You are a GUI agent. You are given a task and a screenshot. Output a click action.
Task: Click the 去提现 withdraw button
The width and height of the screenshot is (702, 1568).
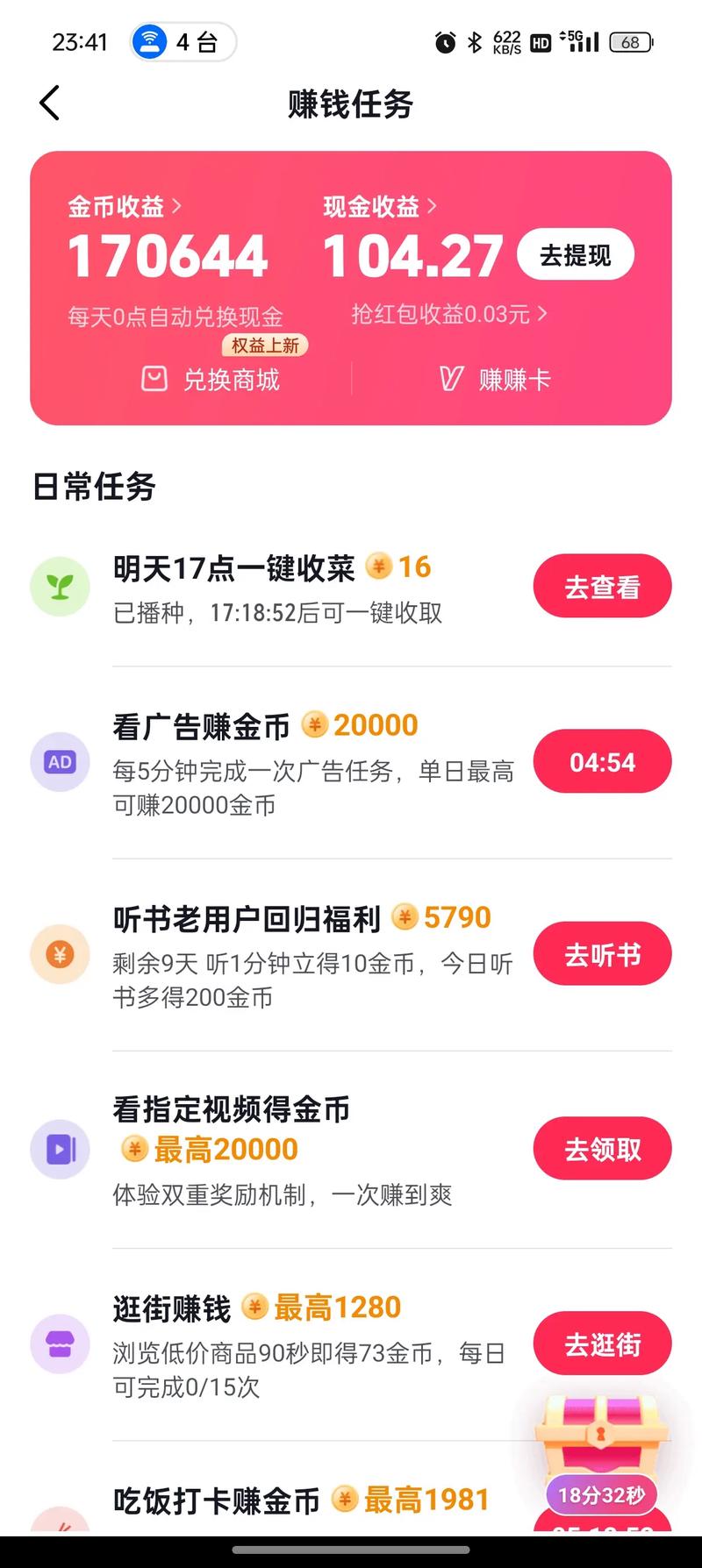point(575,253)
